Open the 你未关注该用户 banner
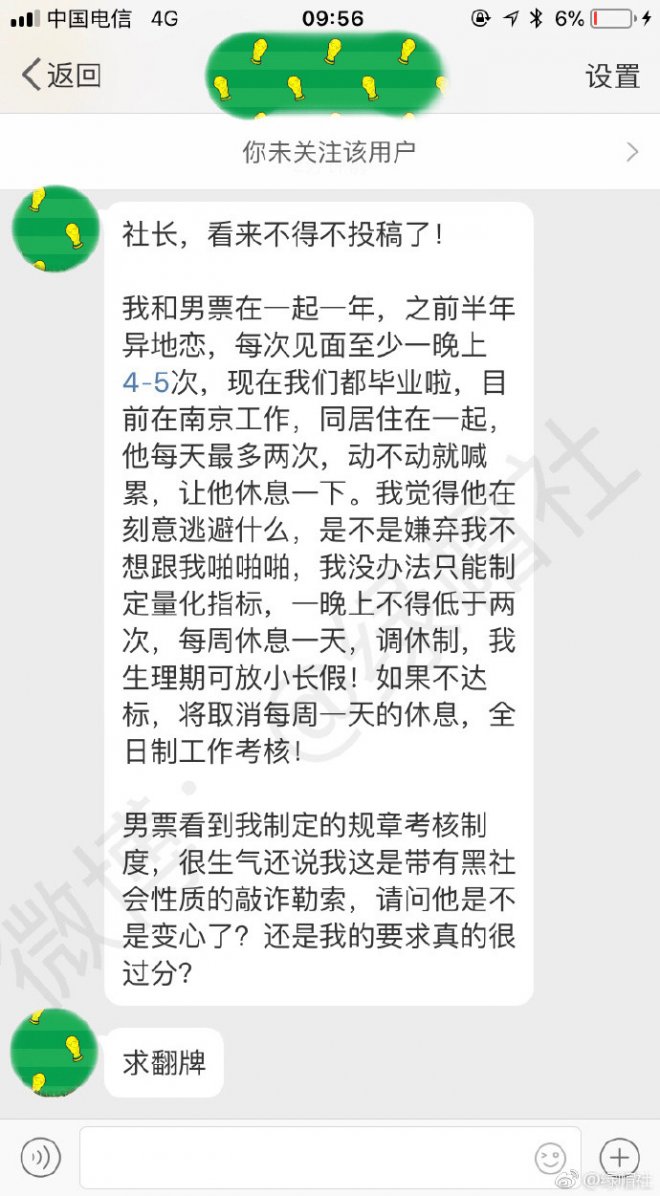The image size is (660, 1196). click(x=330, y=152)
